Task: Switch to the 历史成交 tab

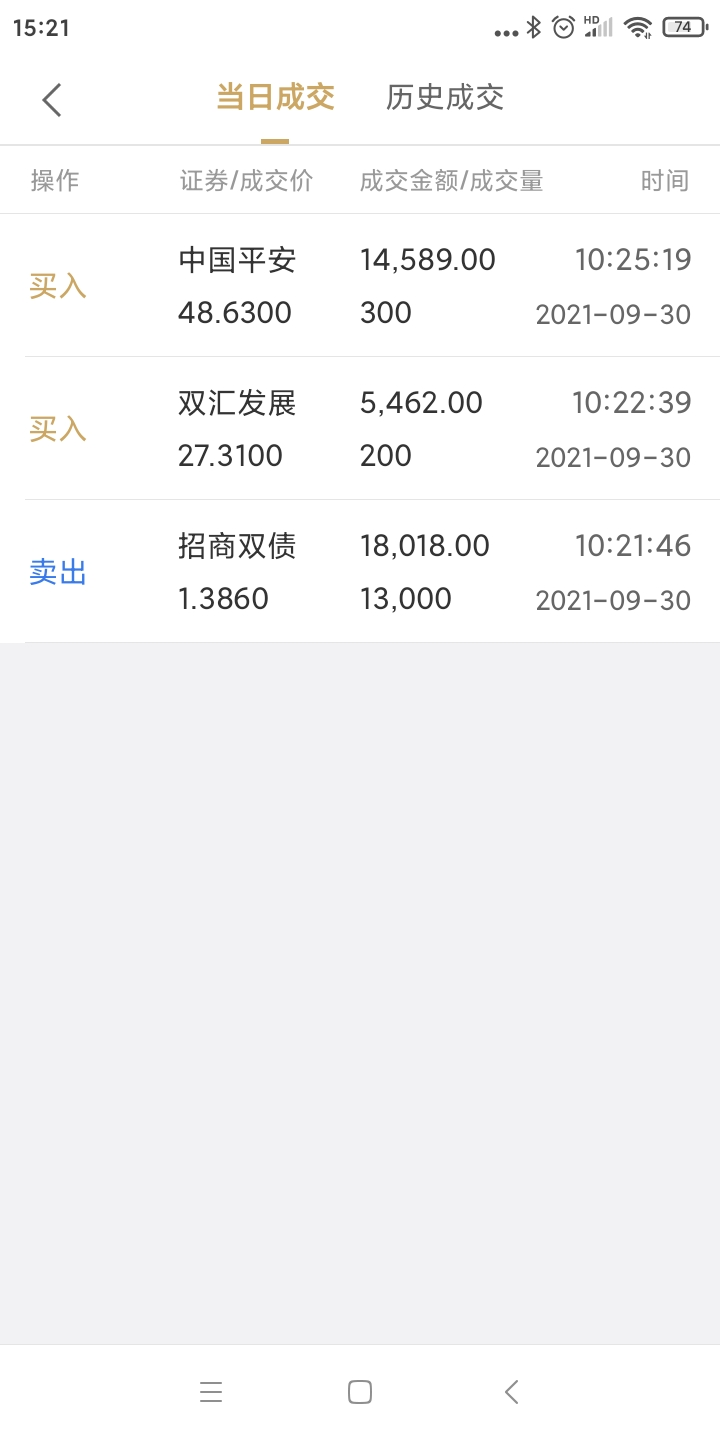Action: click(x=445, y=98)
